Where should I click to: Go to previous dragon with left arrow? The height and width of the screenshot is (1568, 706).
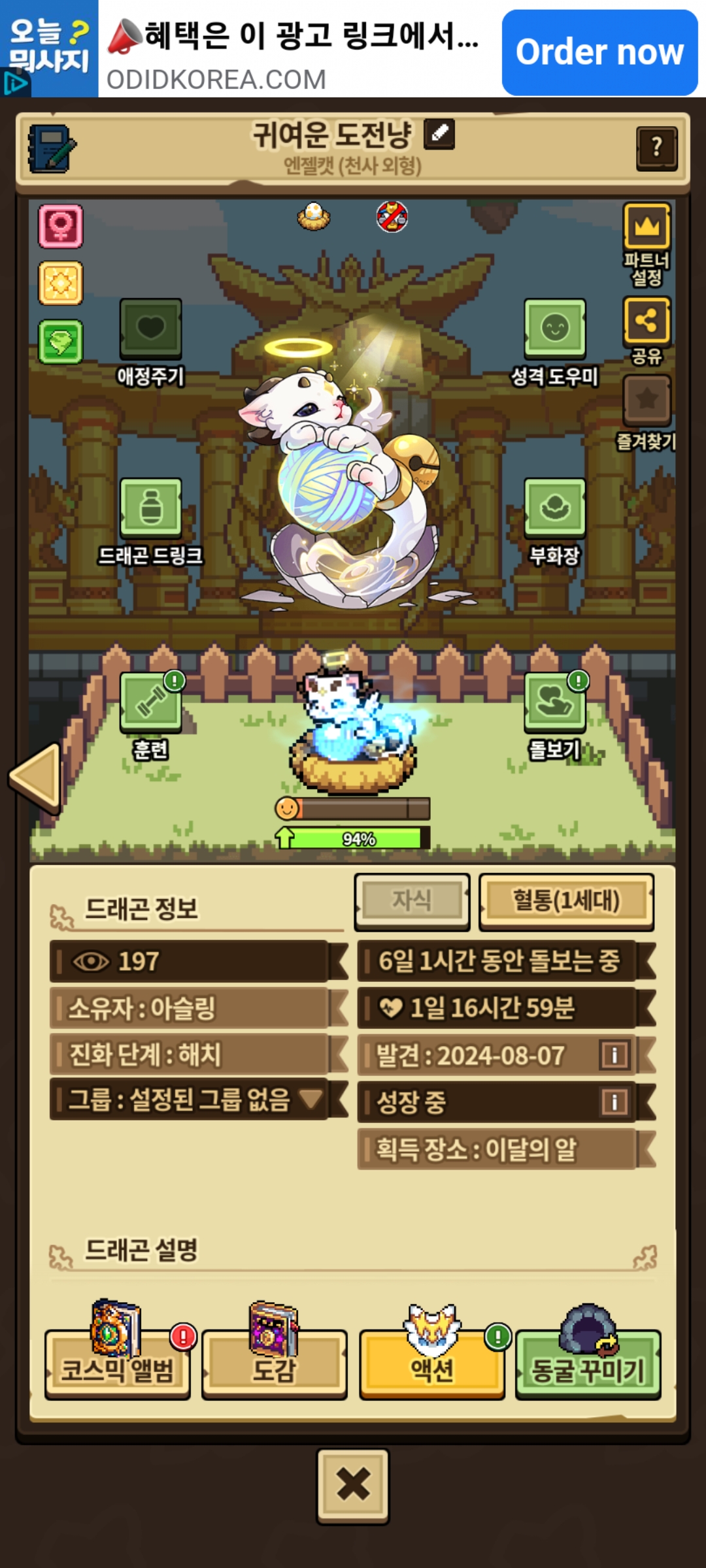click(37, 777)
